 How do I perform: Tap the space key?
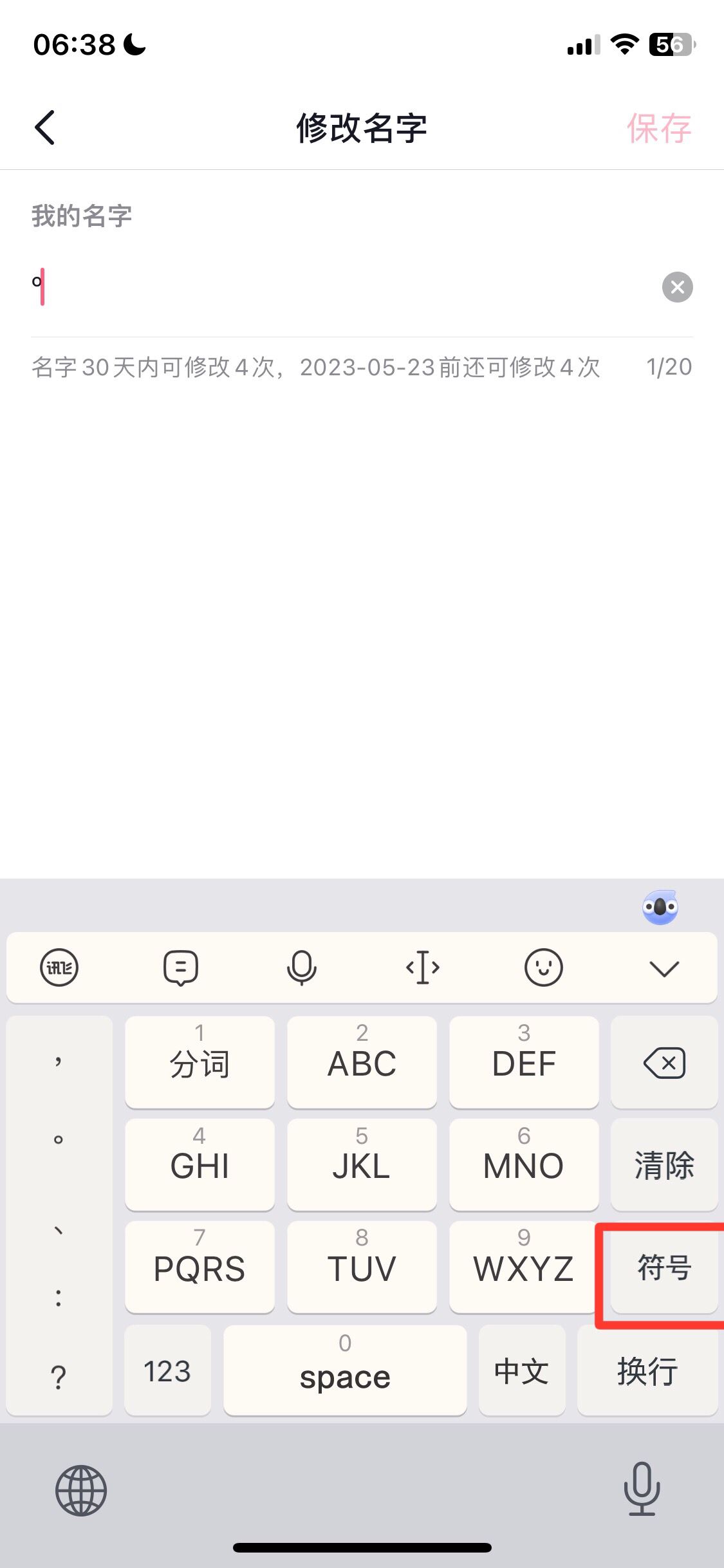coord(345,1370)
